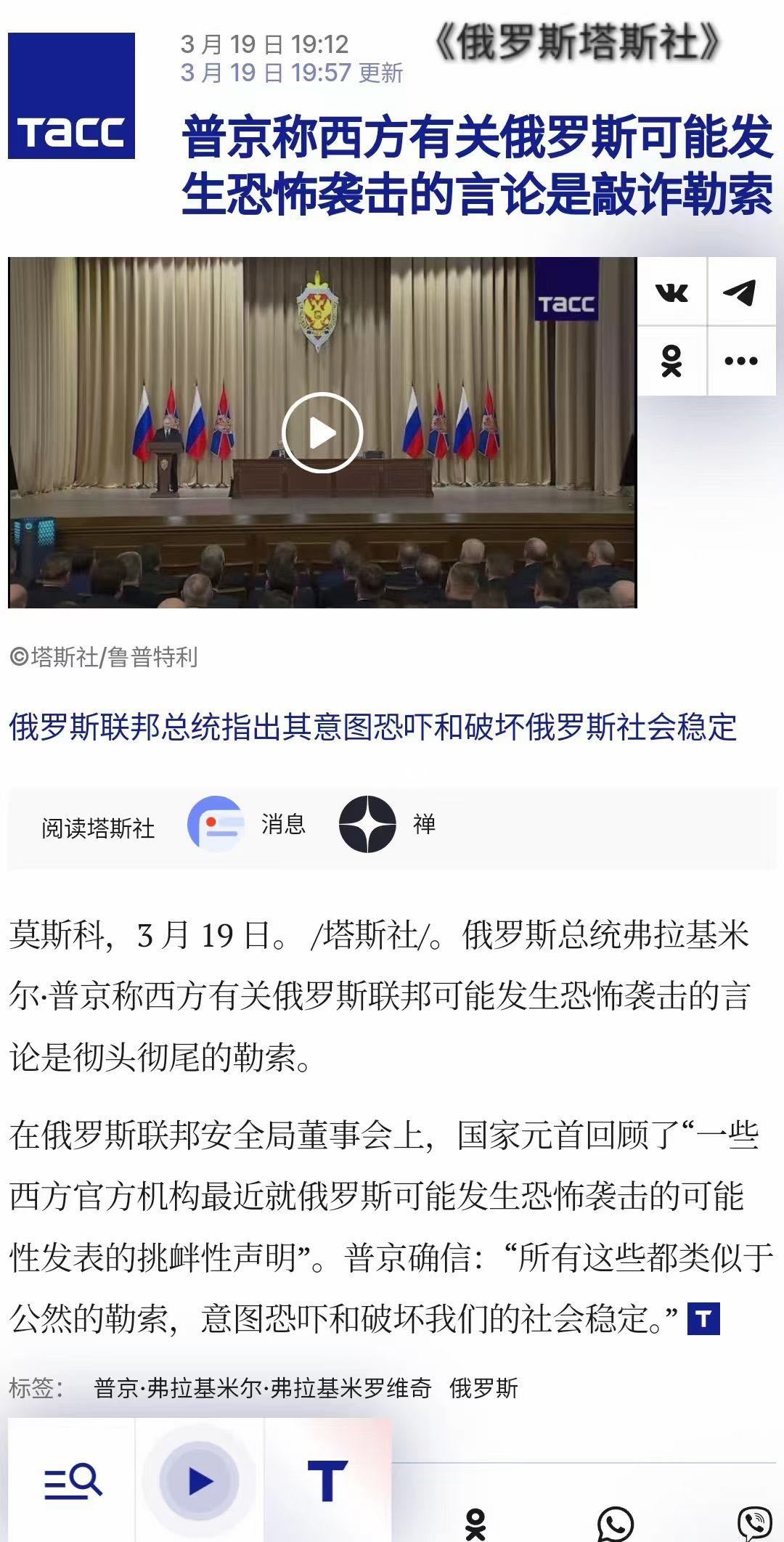Image resolution: width=784 pixels, height=1542 pixels.
Task: Open the 俄罗斯 tag
Action: click(x=483, y=1388)
